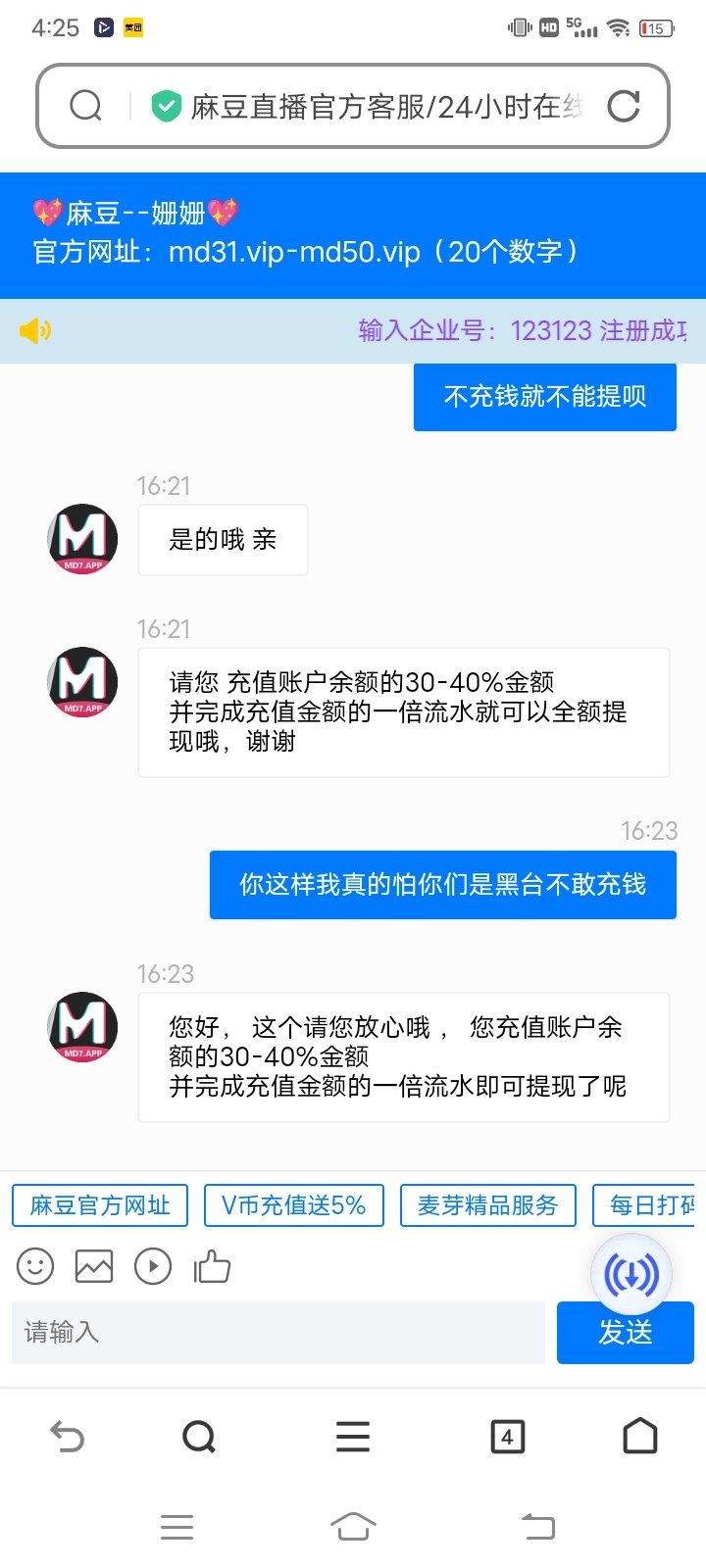The height and width of the screenshot is (1568, 706).
Task: Go back with the browser back arrow
Action: (x=67, y=1437)
